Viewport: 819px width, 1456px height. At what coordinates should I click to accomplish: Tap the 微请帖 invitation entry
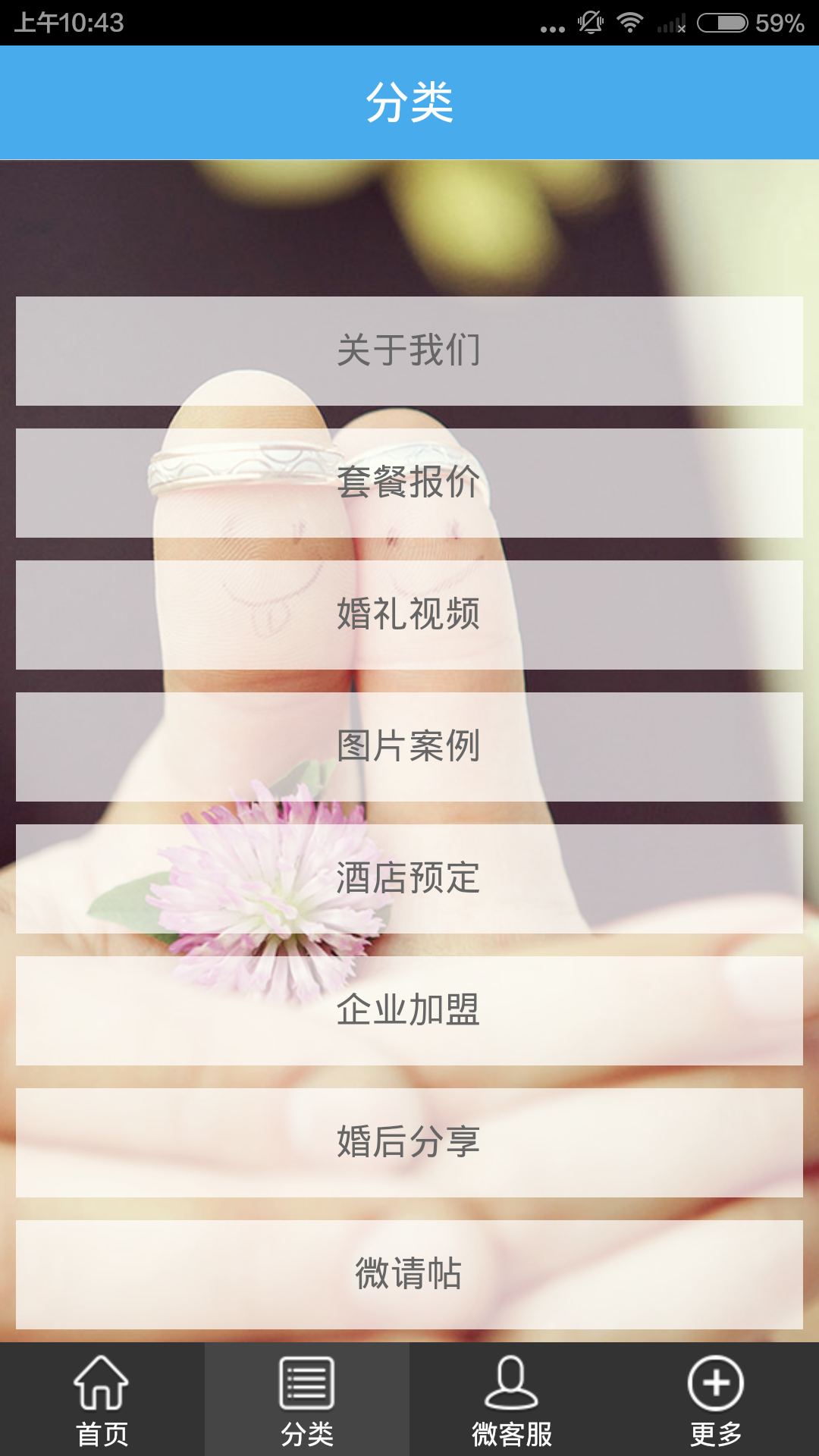[409, 1274]
